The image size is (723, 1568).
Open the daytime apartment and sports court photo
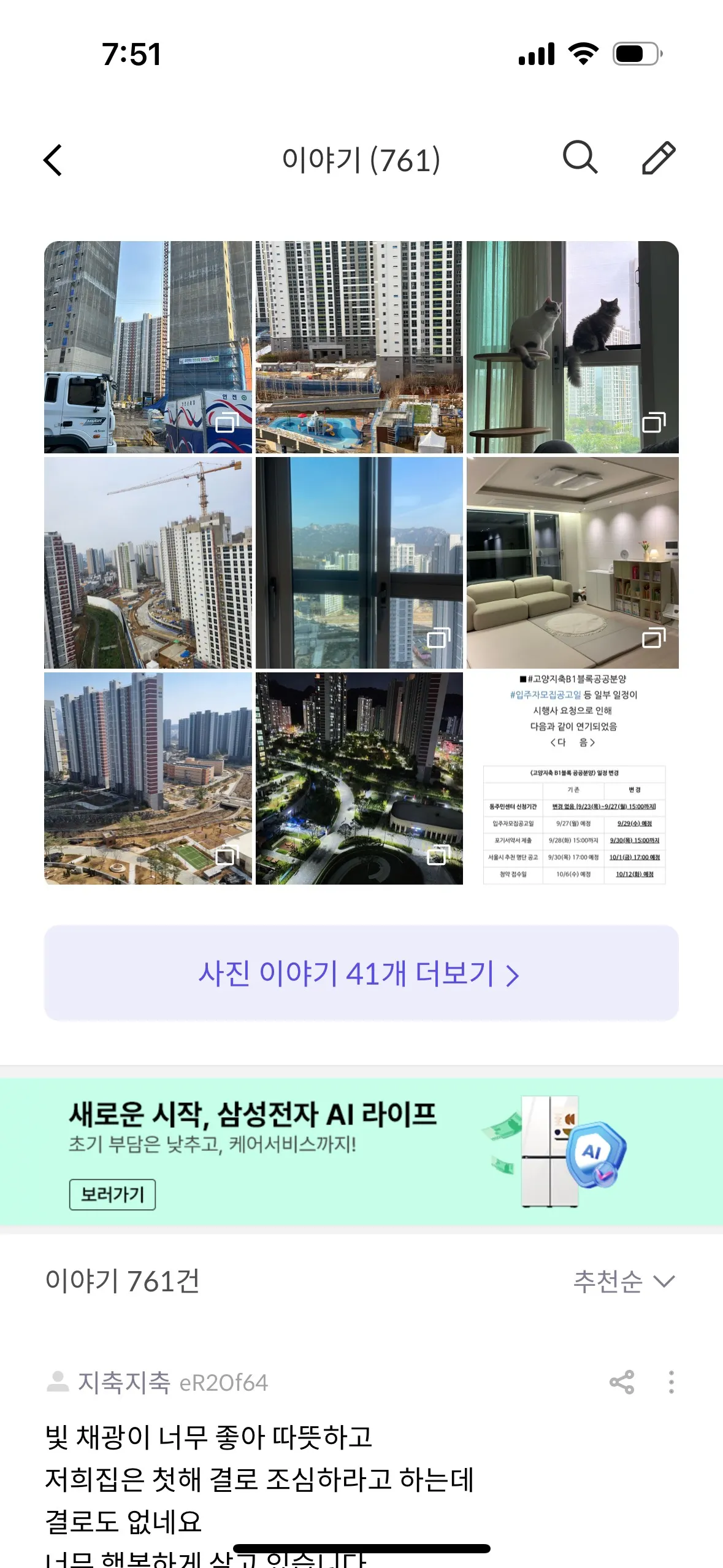click(x=148, y=778)
